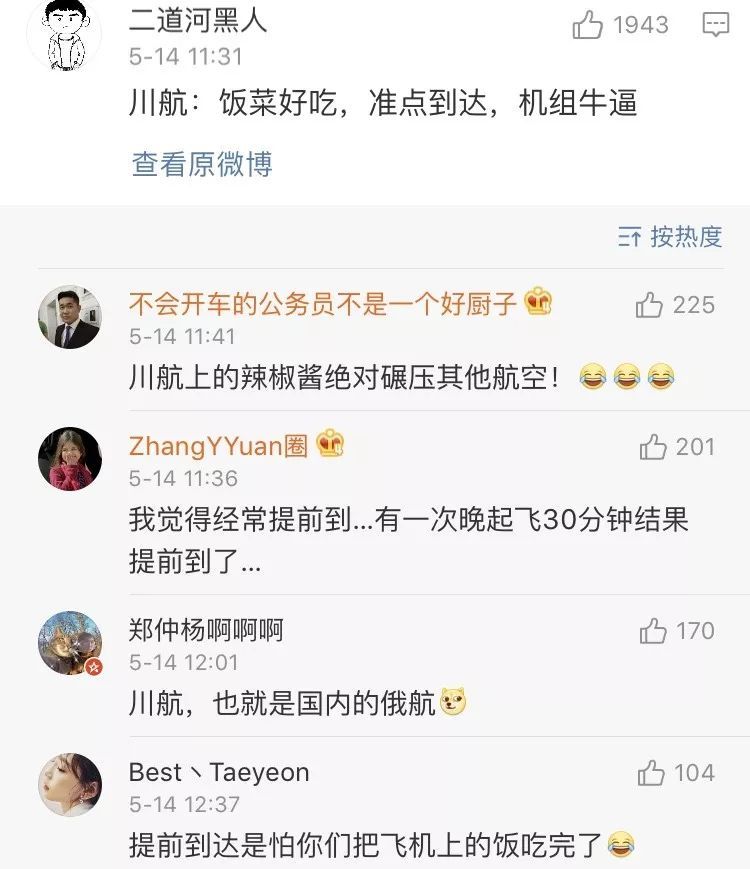Like 二道河黑人's comment with 1943 likes
The width and height of the screenshot is (750, 869).
(588, 25)
